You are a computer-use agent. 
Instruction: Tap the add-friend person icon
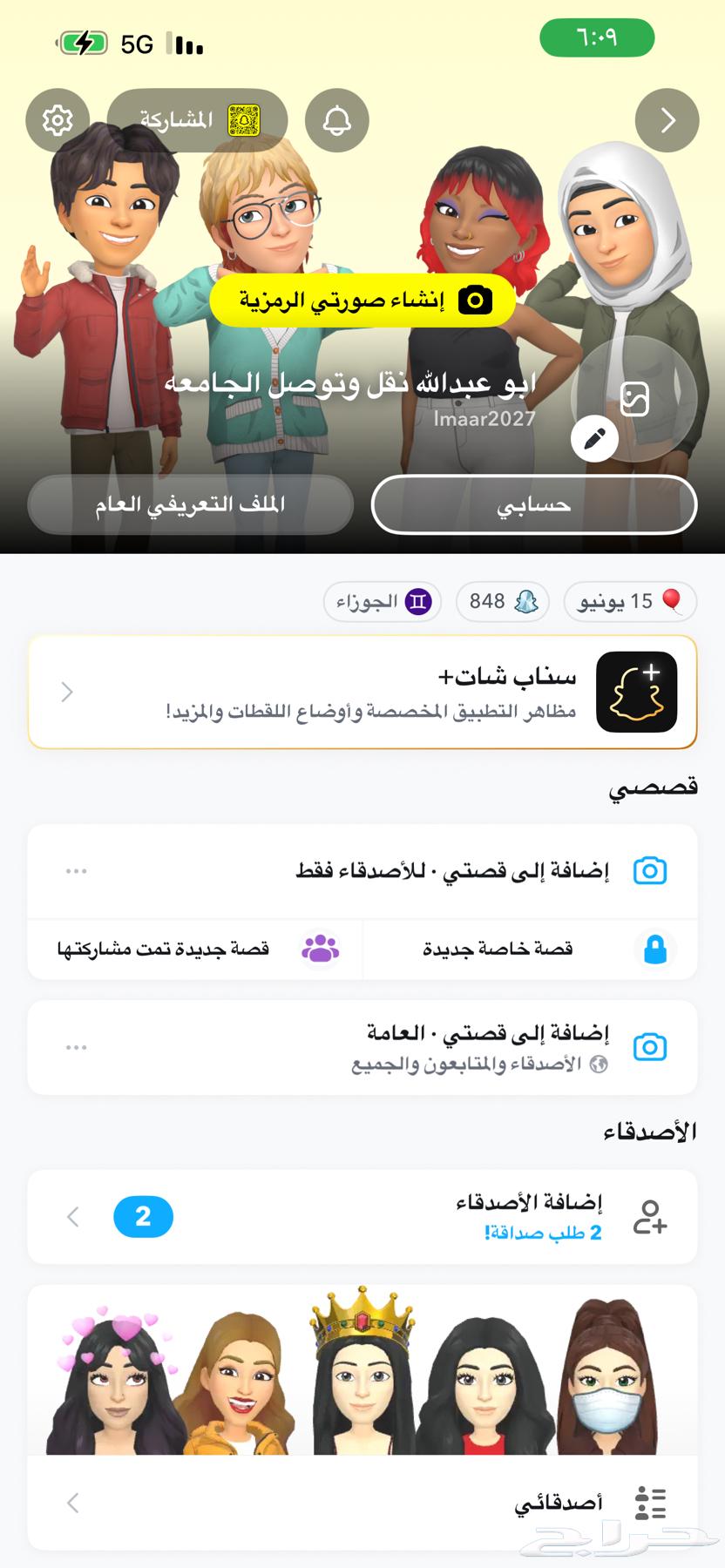point(652,1216)
